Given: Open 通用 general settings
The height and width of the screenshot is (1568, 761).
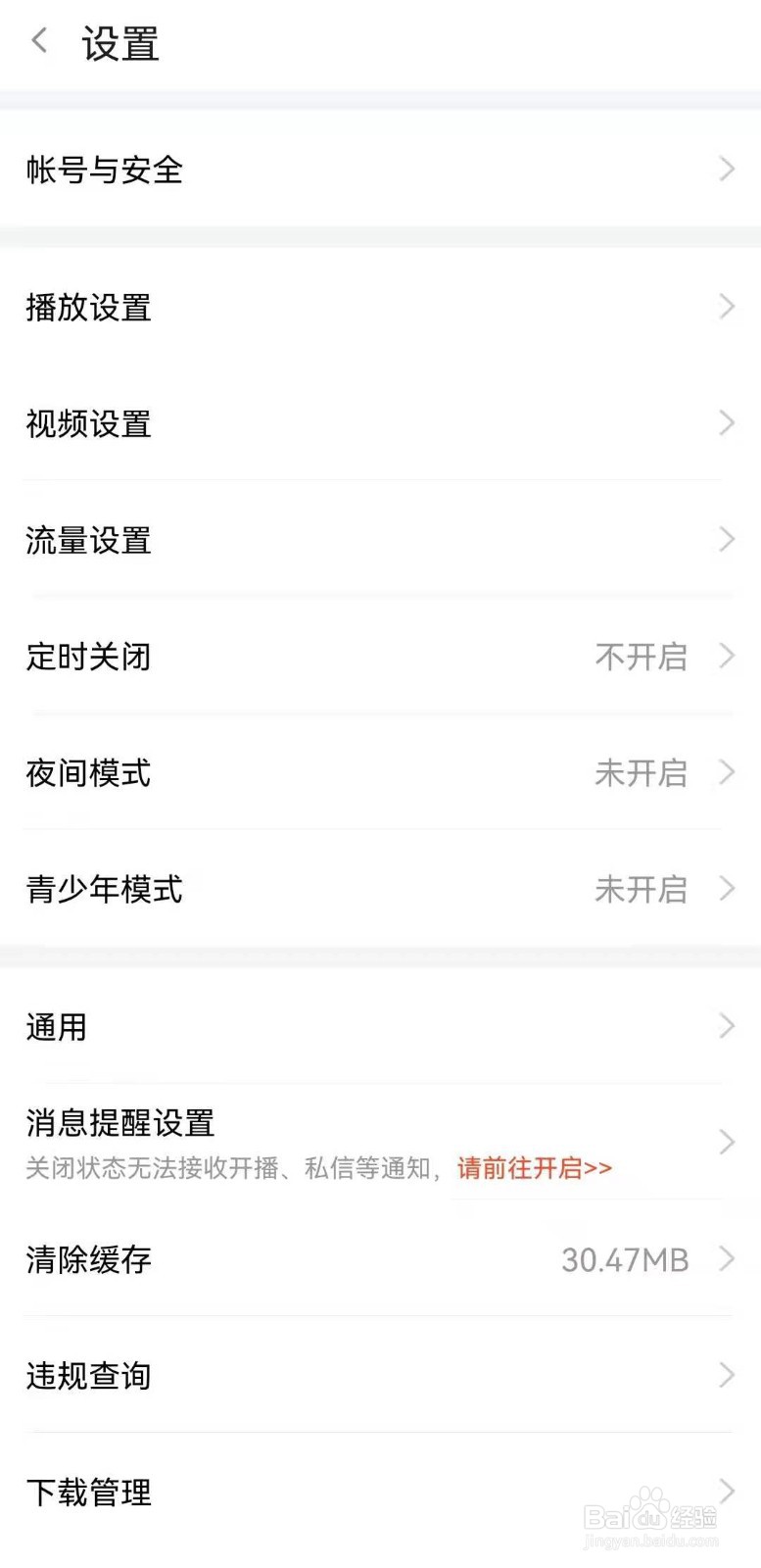Looking at the screenshot, I should (x=56, y=1027).
